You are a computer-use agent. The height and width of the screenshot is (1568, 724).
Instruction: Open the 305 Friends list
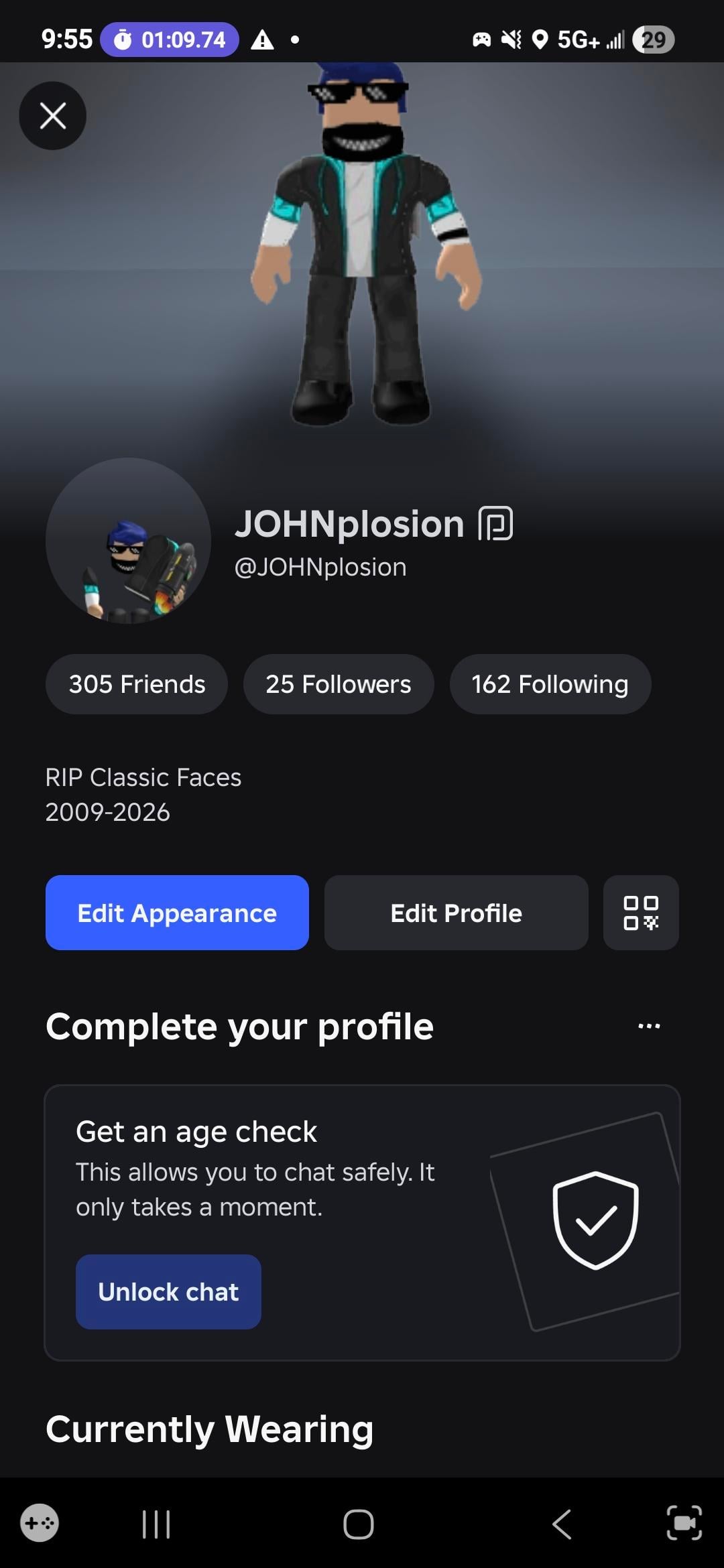(137, 684)
